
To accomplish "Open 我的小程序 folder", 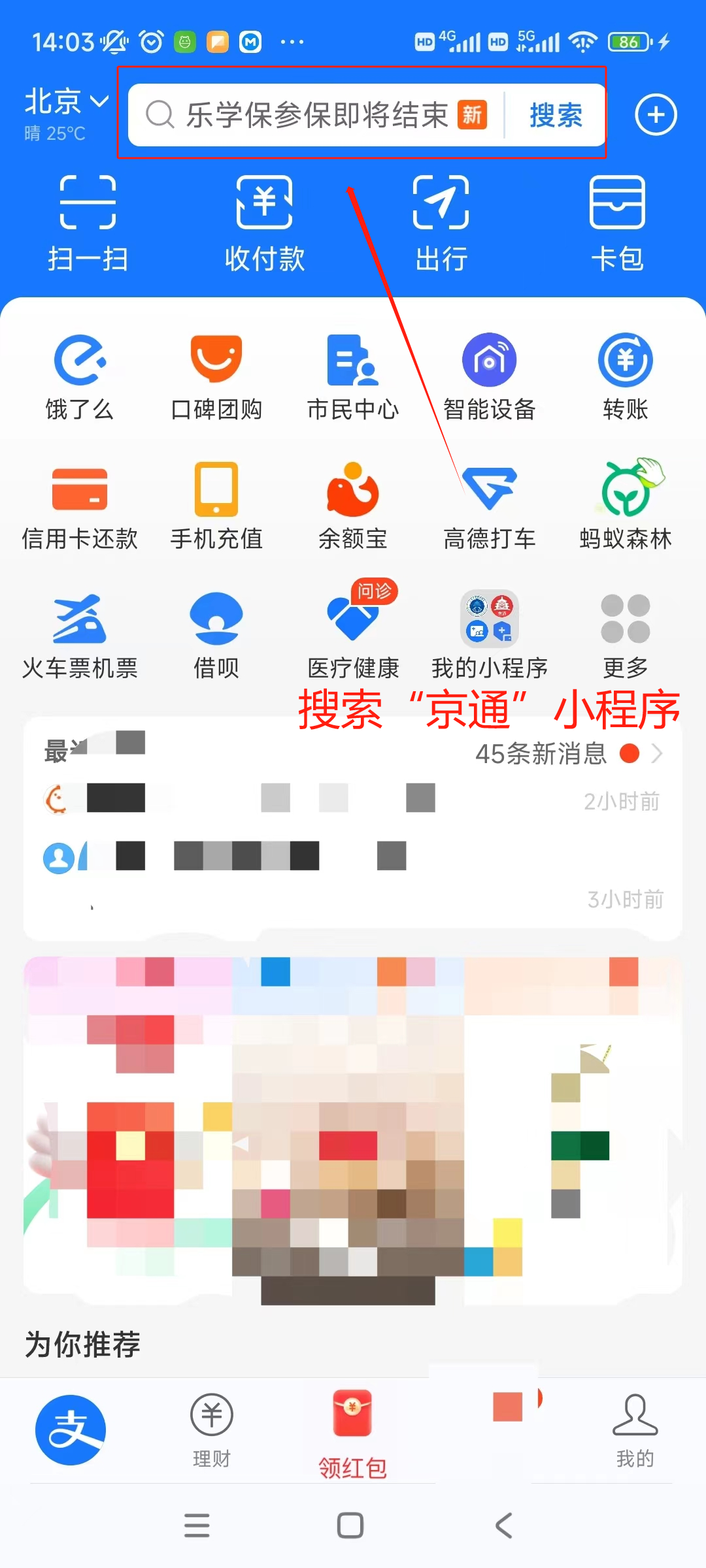I will point(489,635).
